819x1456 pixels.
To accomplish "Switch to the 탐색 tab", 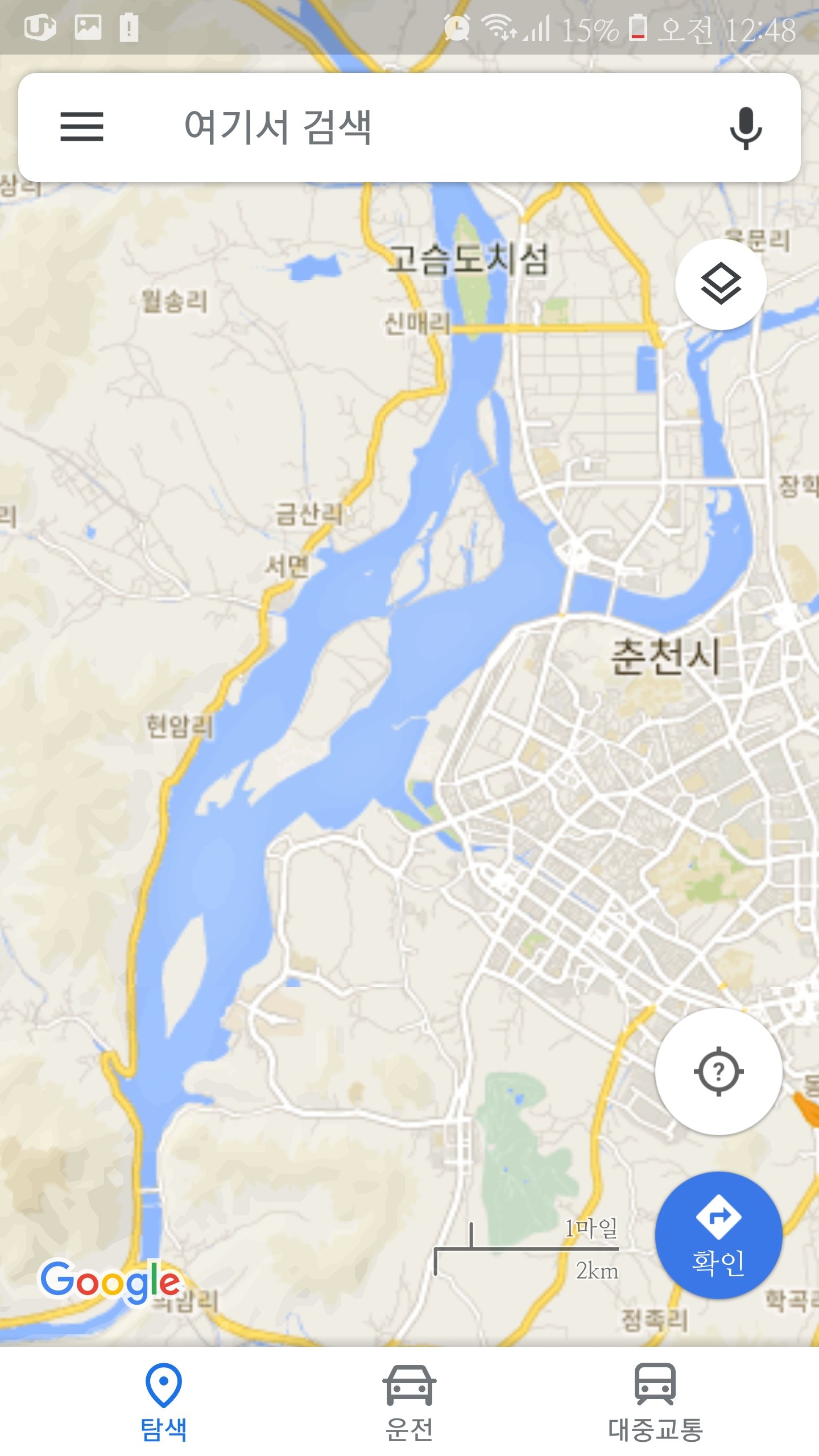I will (x=164, y=1402).
